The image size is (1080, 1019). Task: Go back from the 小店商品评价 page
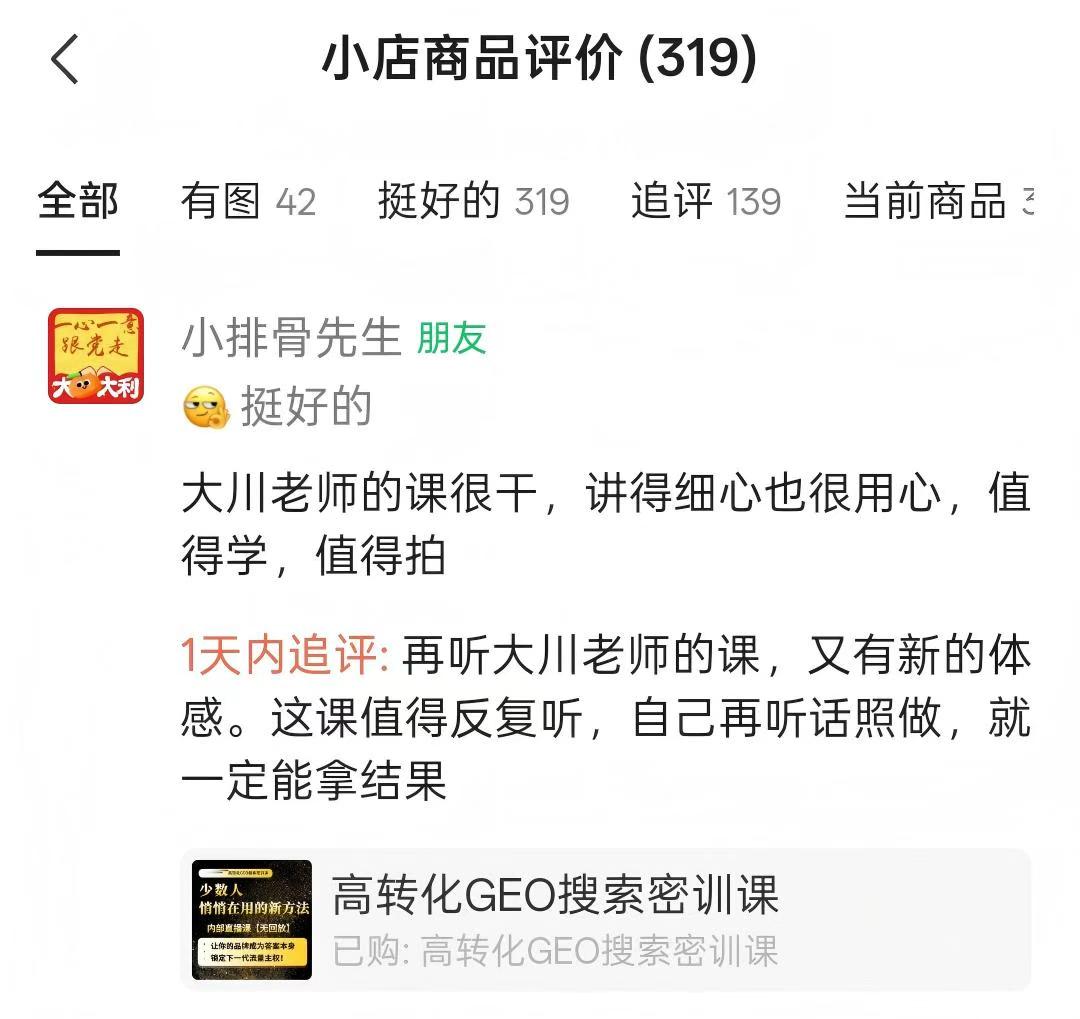pos(65,60)
